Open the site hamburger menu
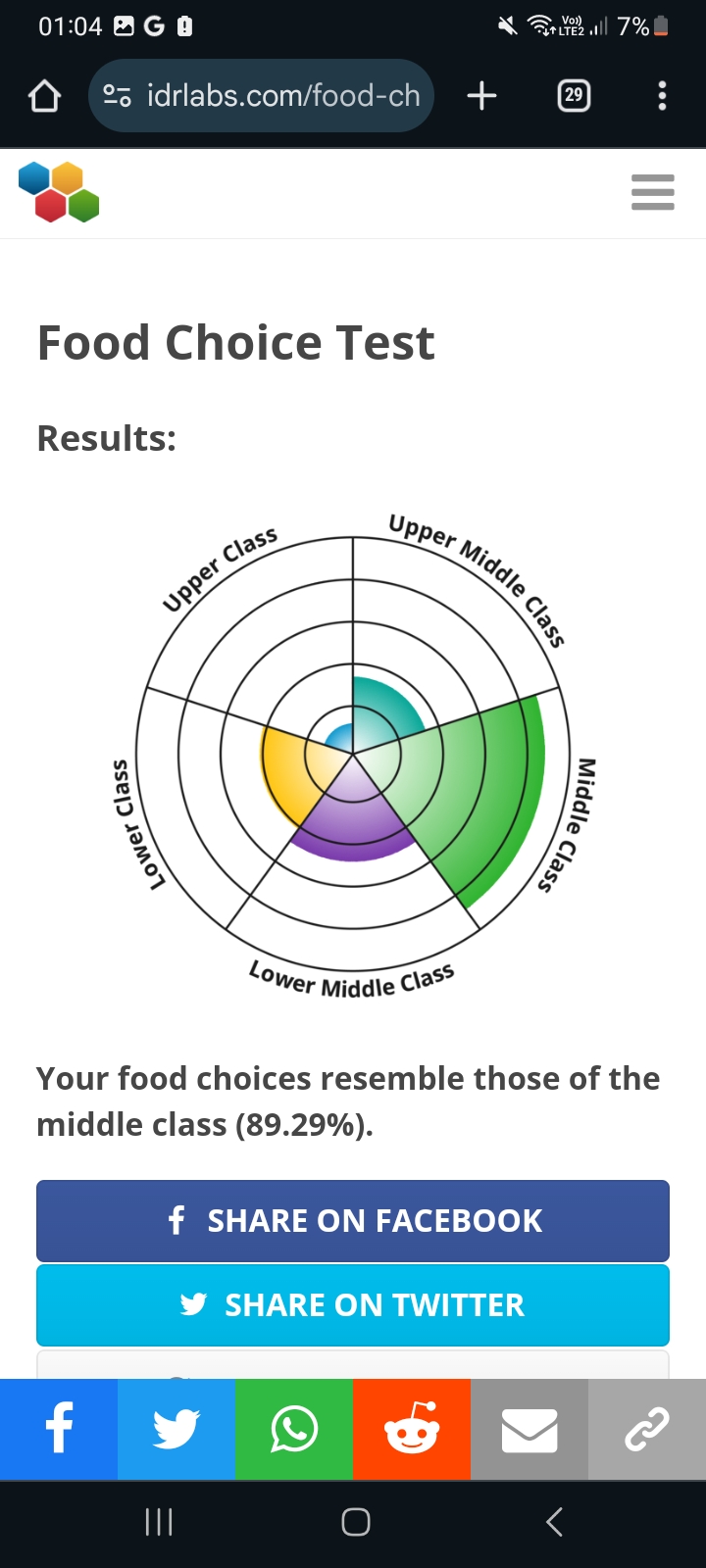The height and width of the screenshot is (1568, 706). coord(653,192)
